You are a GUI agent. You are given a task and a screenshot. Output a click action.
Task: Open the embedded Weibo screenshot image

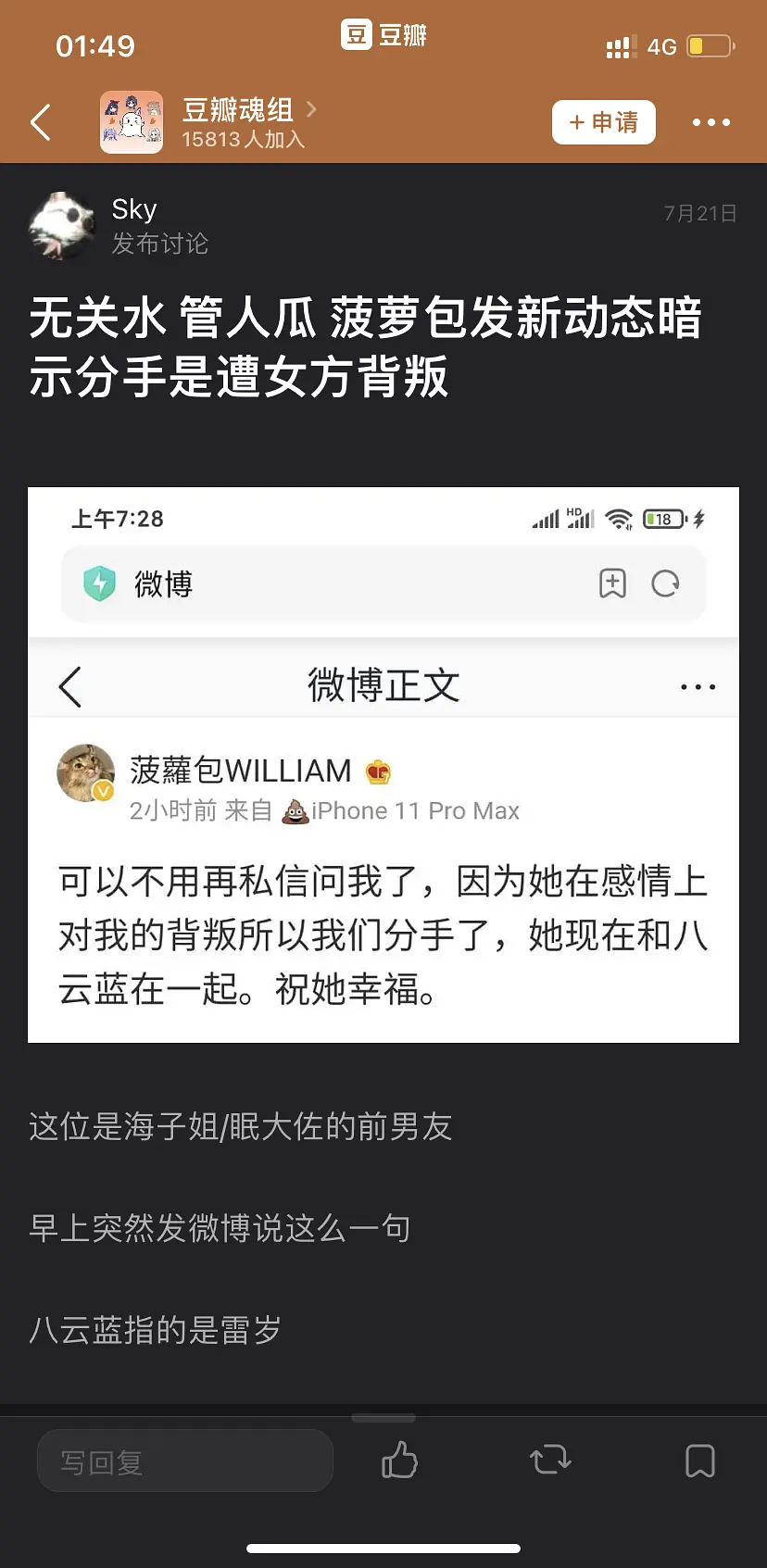point(383,764)
